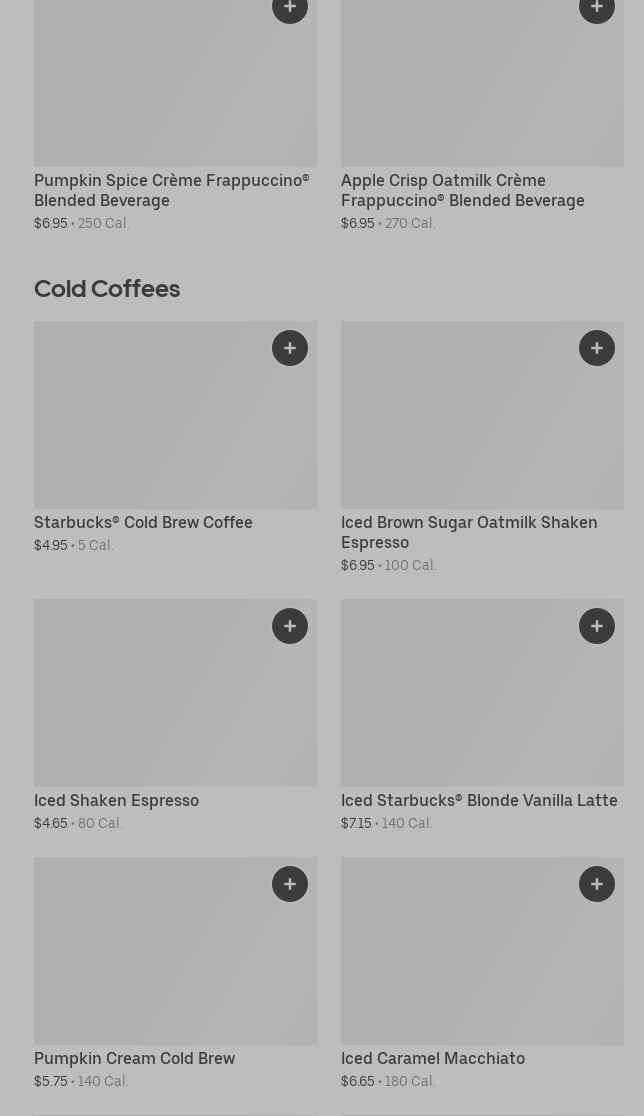Add Apple Crisp Oatmilk Crème Frappuccino to cart
This screenshot has width=644, height=1116.
[597, 8]
